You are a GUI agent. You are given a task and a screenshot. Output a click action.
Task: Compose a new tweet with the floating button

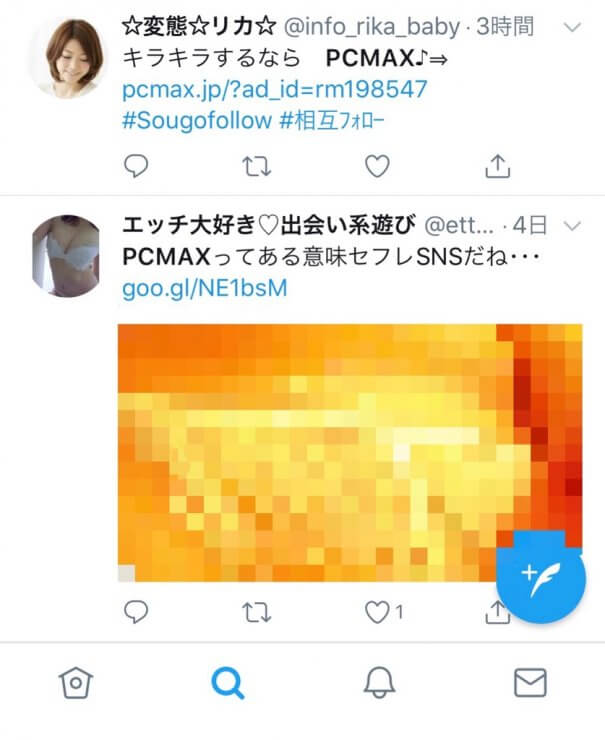pos(541,579)
